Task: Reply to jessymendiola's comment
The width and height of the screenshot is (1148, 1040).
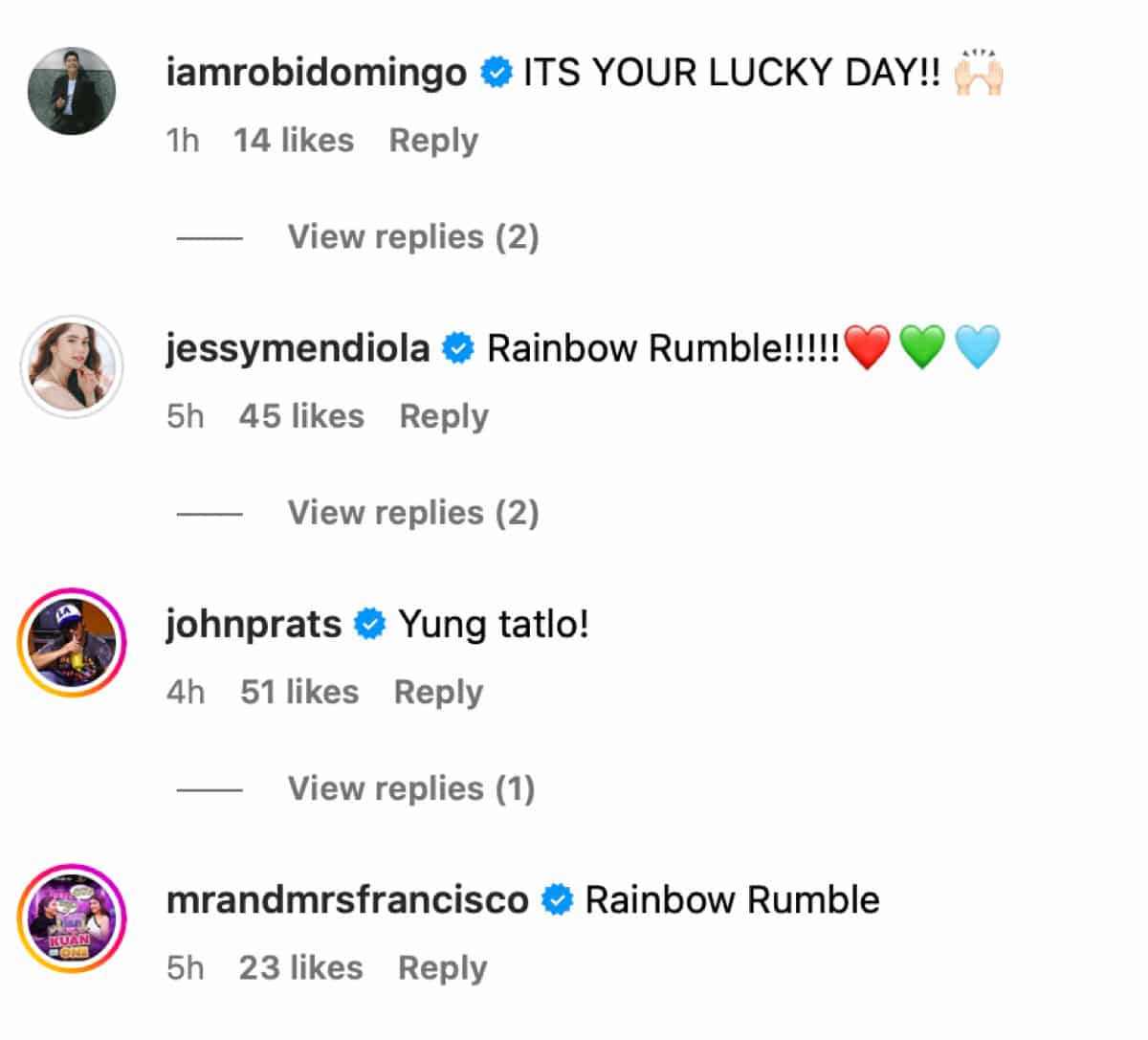Action: click(443, 417)
